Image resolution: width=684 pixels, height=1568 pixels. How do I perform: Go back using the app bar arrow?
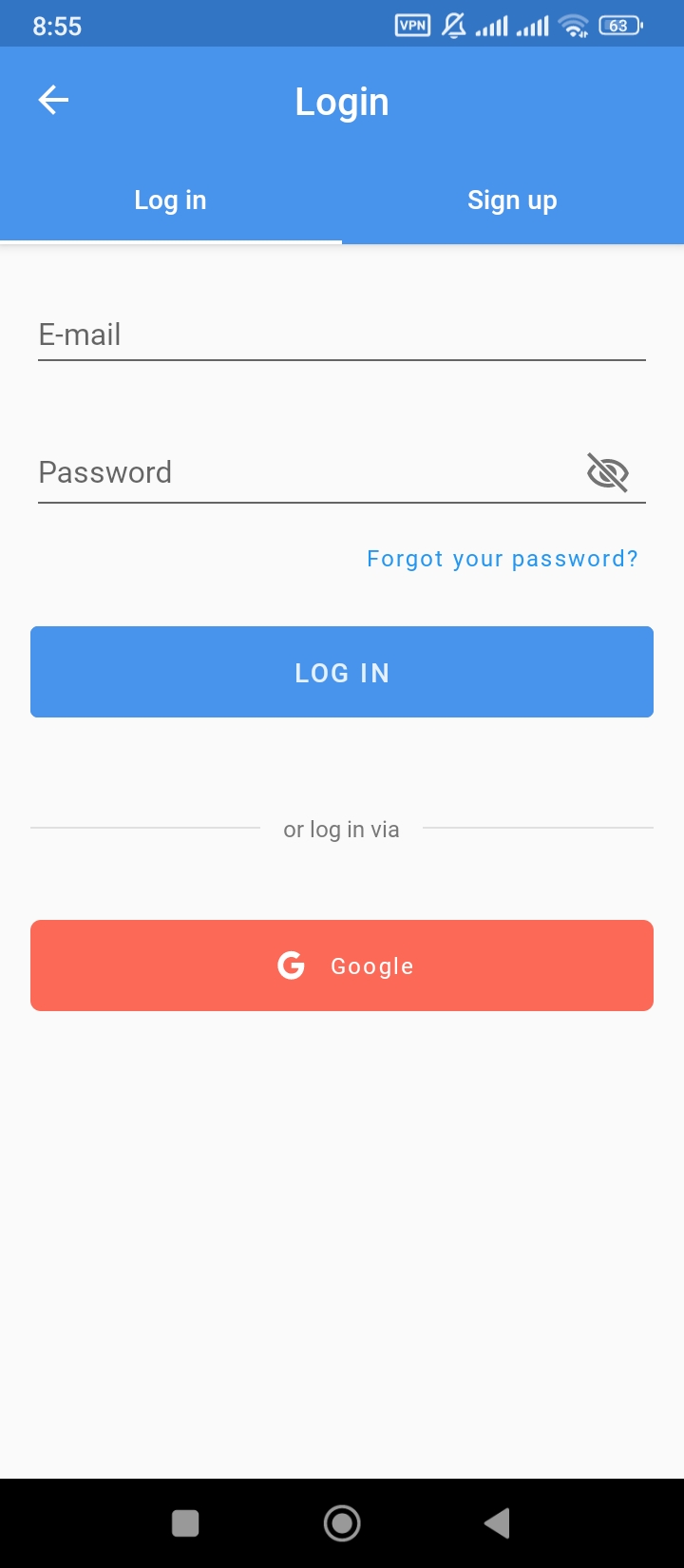pos(53,100)
